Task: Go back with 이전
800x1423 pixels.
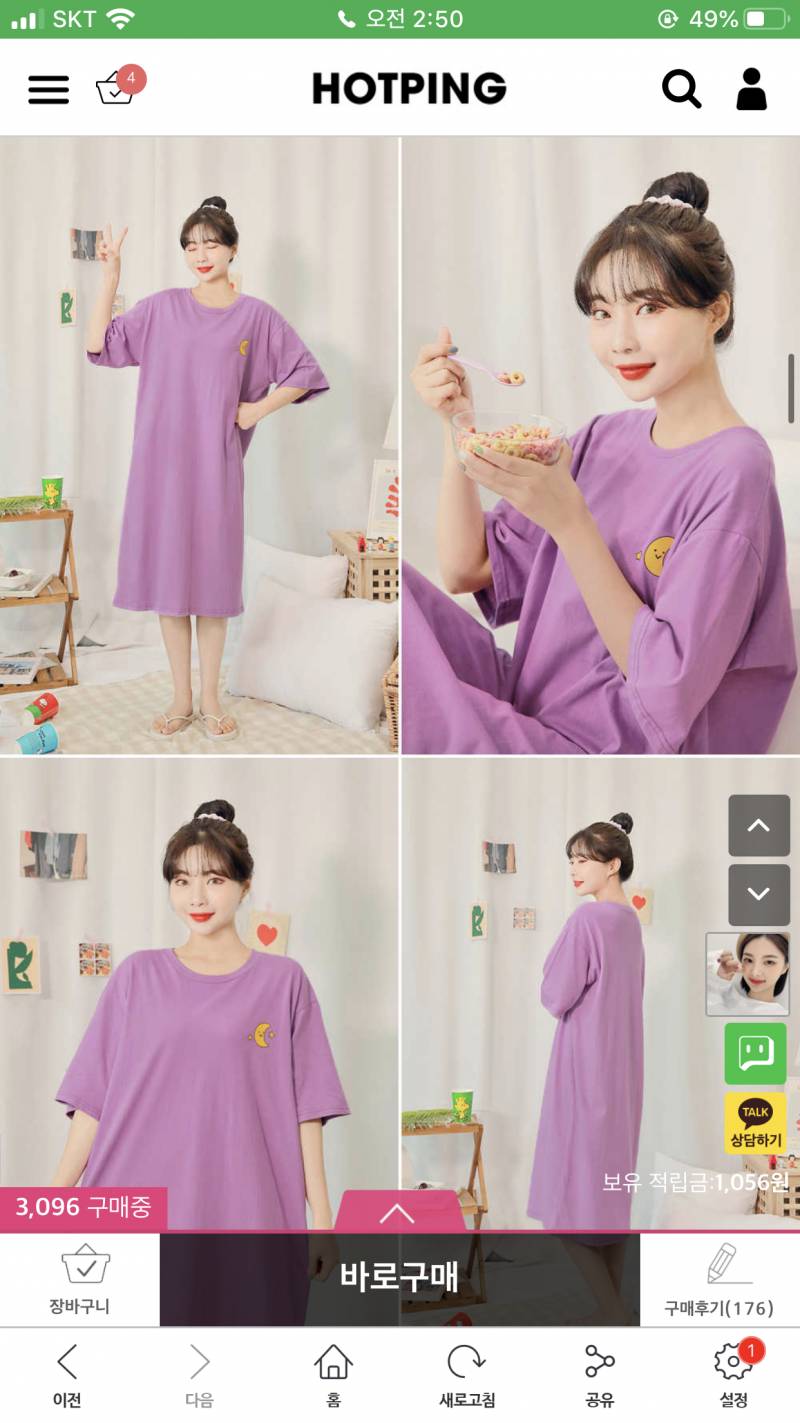Action: click(67, 1375)
